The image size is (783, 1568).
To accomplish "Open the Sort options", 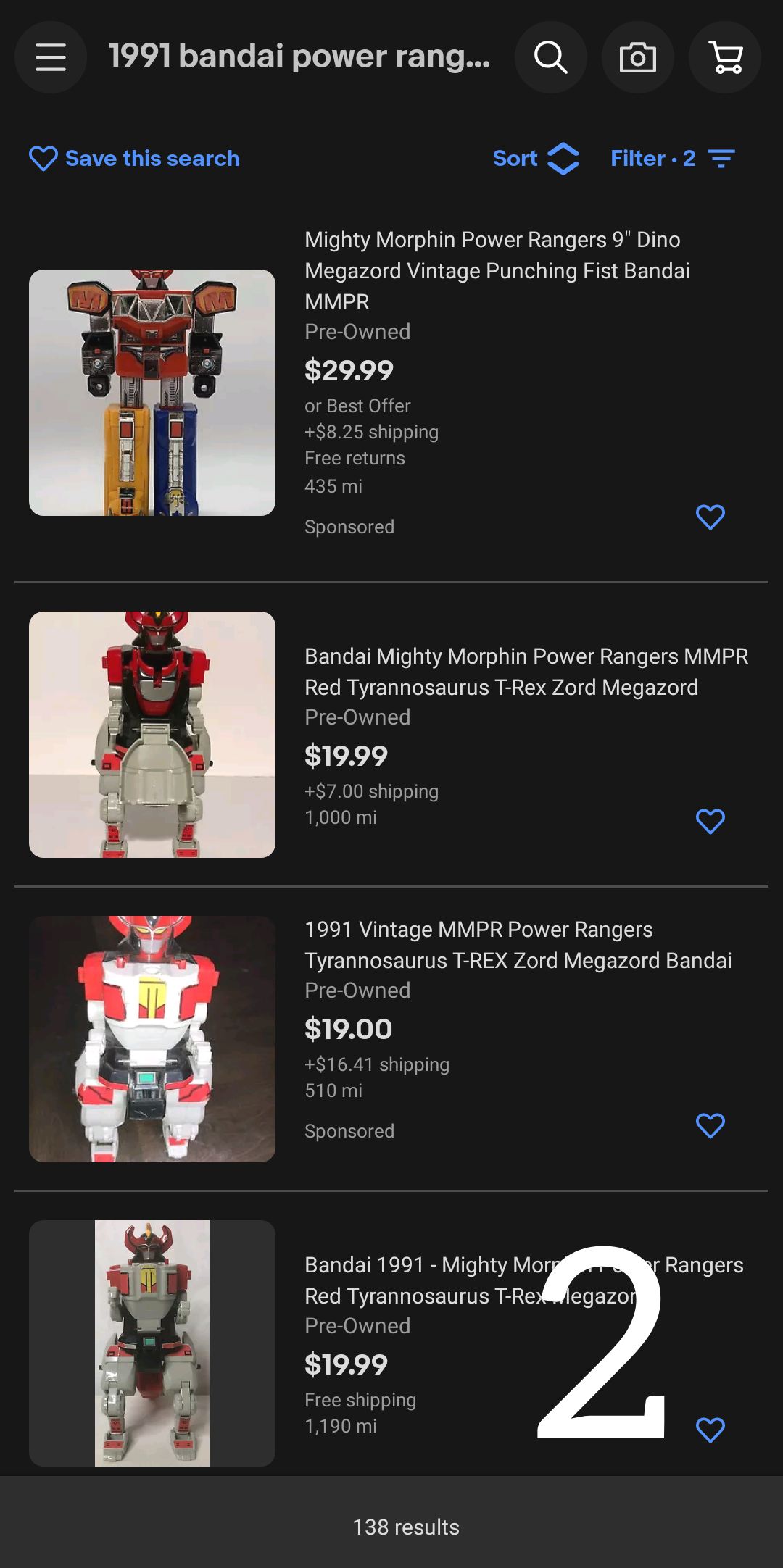I will [x=535, y=159].
